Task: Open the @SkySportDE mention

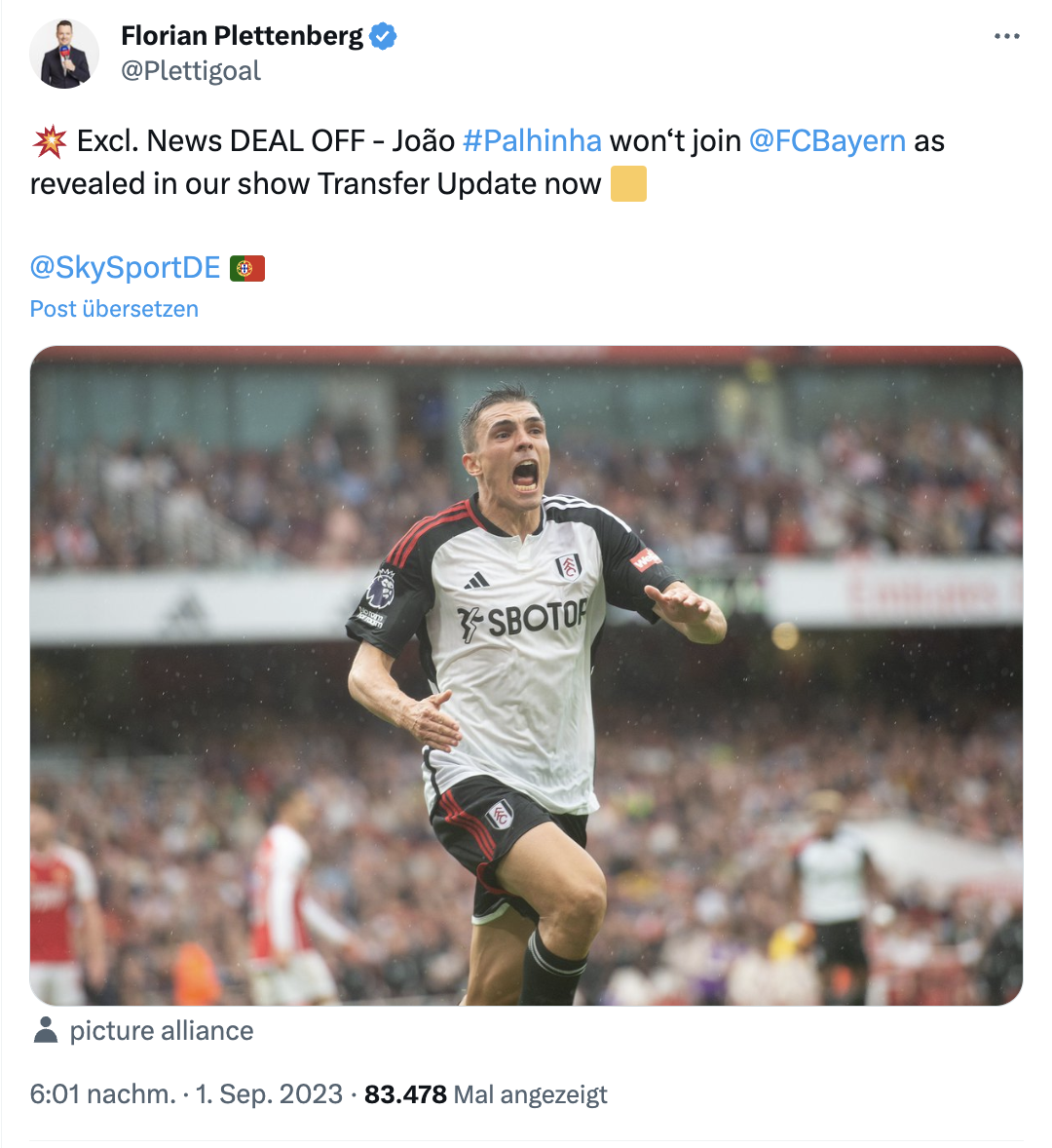Action: pyautogui.click(x=126, y=268)
